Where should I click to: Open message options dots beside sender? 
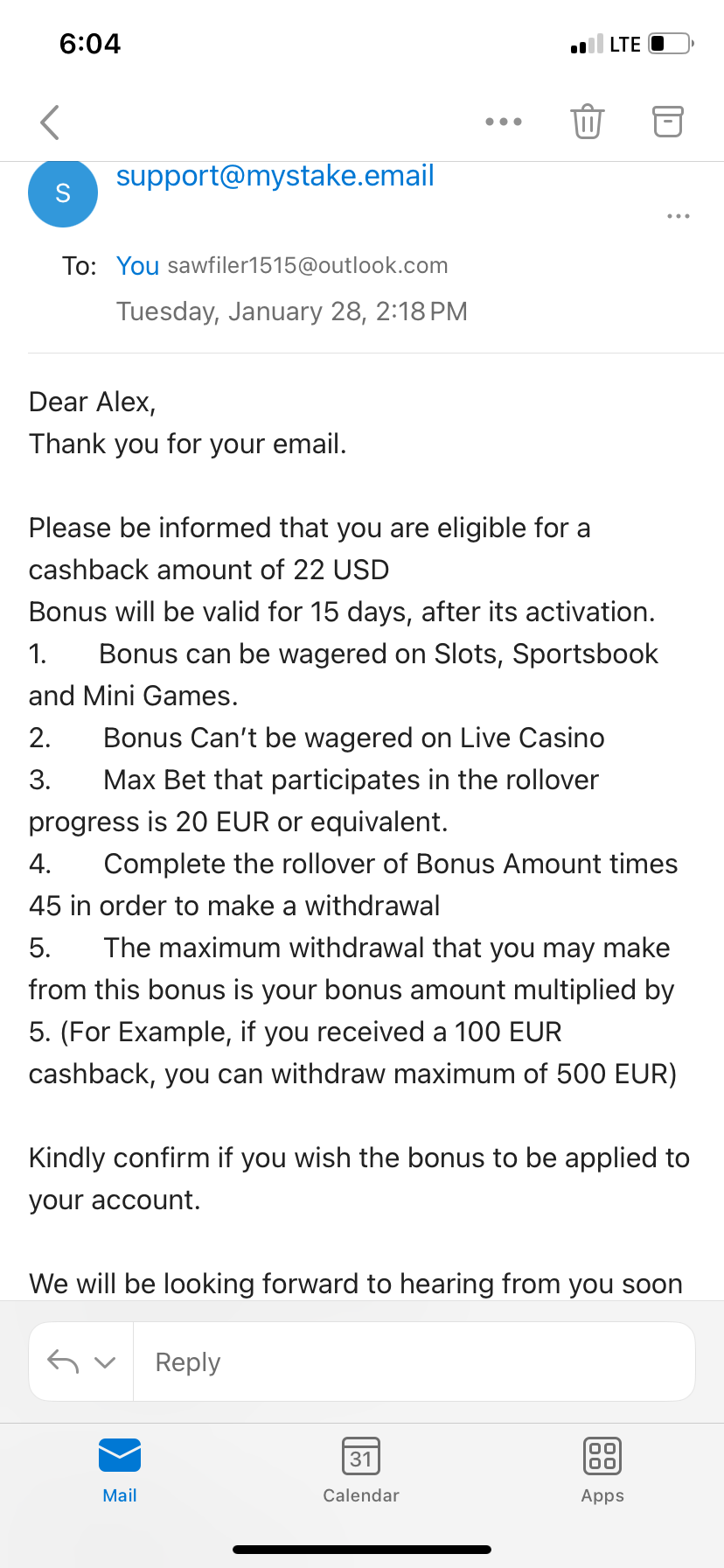[679, 216]
